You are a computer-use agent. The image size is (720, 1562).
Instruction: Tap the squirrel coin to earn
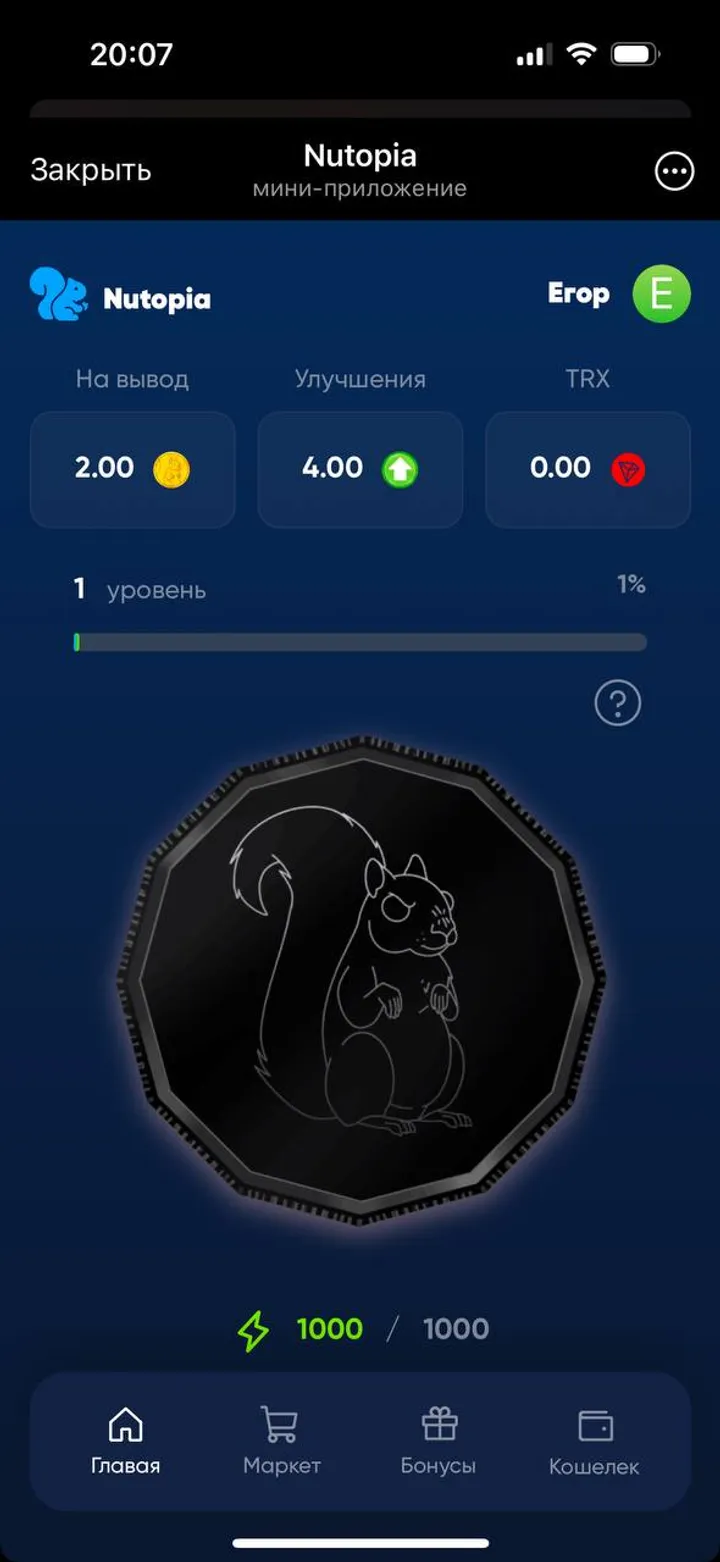coord(362,980)
